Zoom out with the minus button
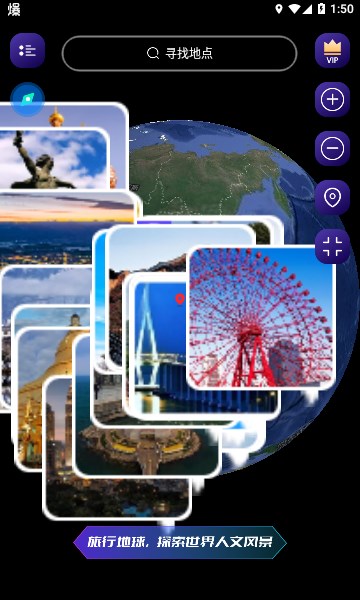This screenshot has height=600, width=360. pos(332,148)
